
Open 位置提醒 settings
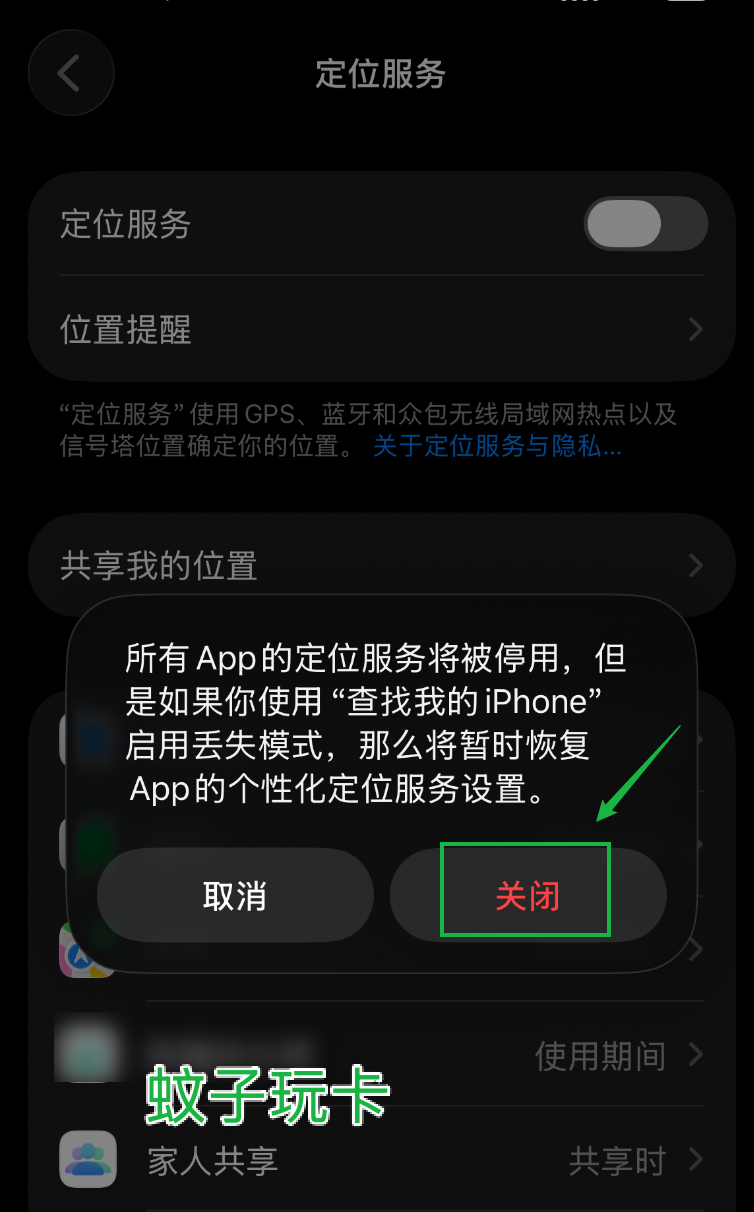(380, 329)
